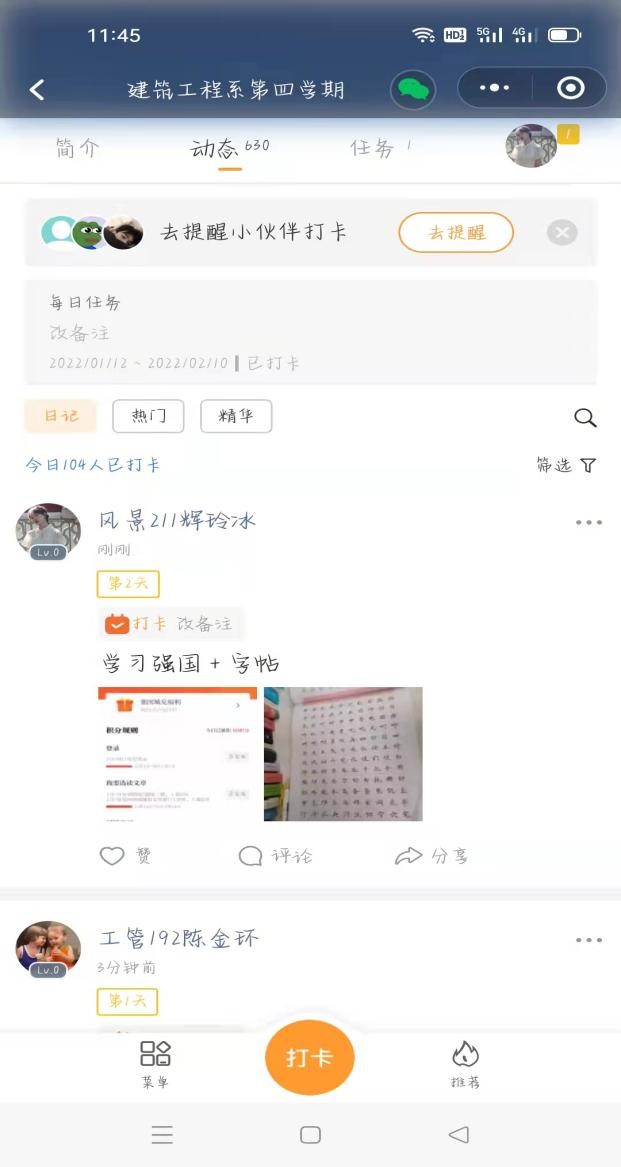Close the mini program via circle icon
This screenshot has height=1167, width=621.
click(x=570, y=88)
